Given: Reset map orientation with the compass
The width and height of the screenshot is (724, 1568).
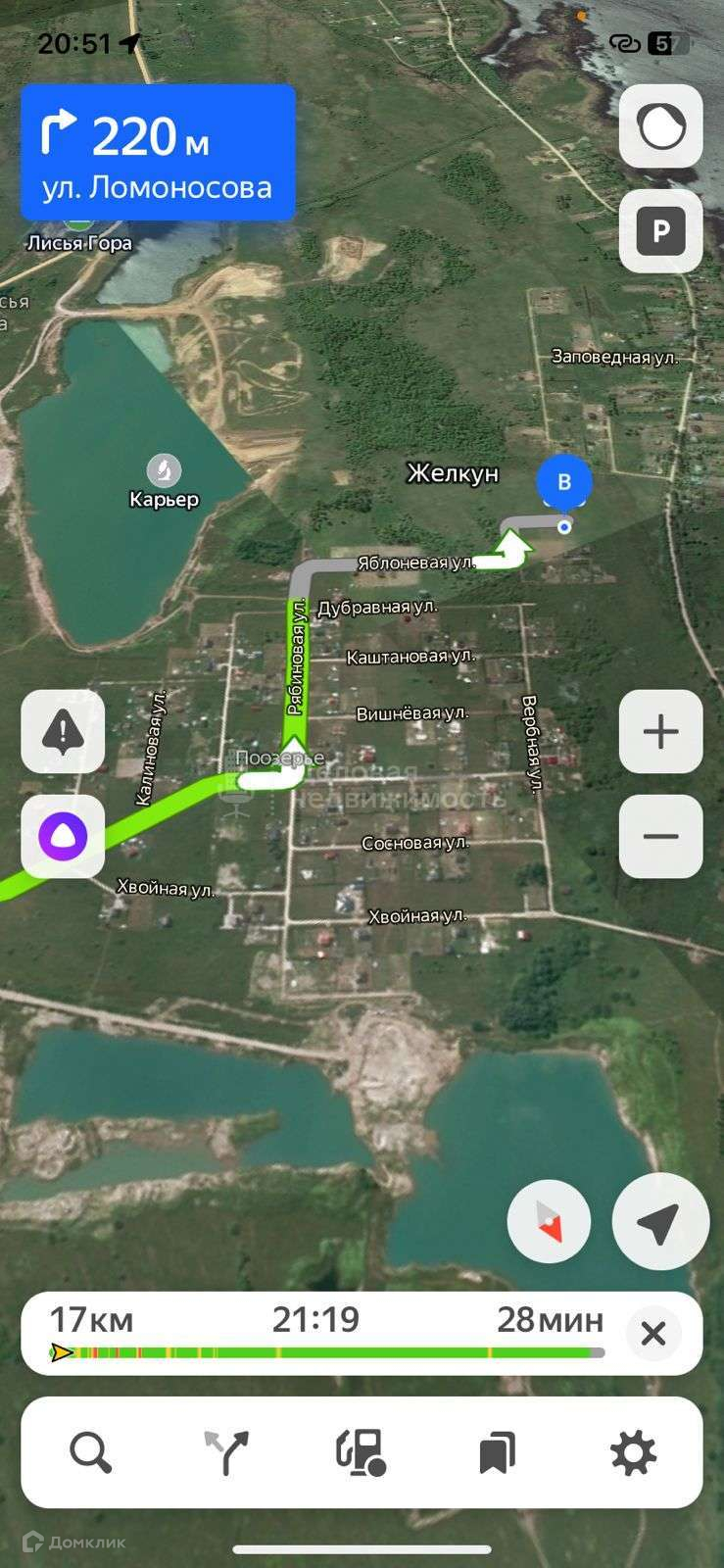Looking at the screenshot, I should pos(549,1222).
